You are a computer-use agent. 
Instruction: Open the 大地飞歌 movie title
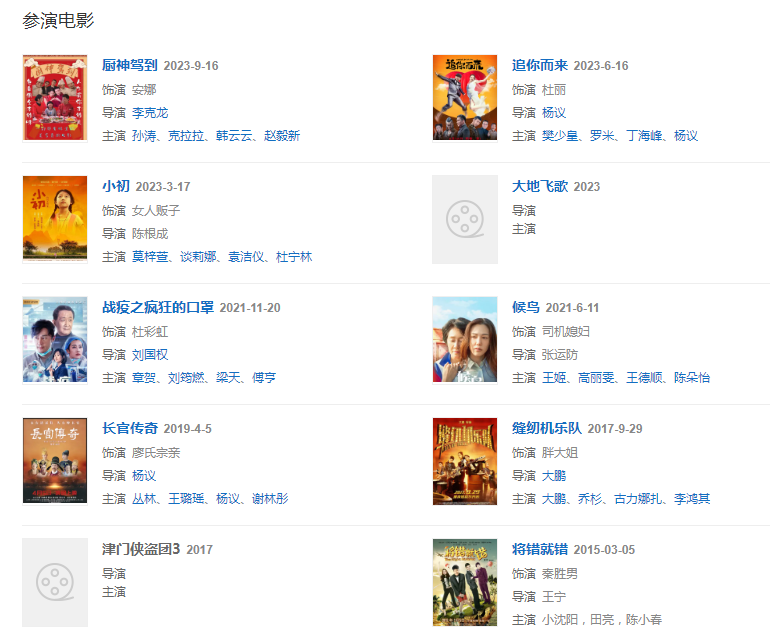click(540, 187)
